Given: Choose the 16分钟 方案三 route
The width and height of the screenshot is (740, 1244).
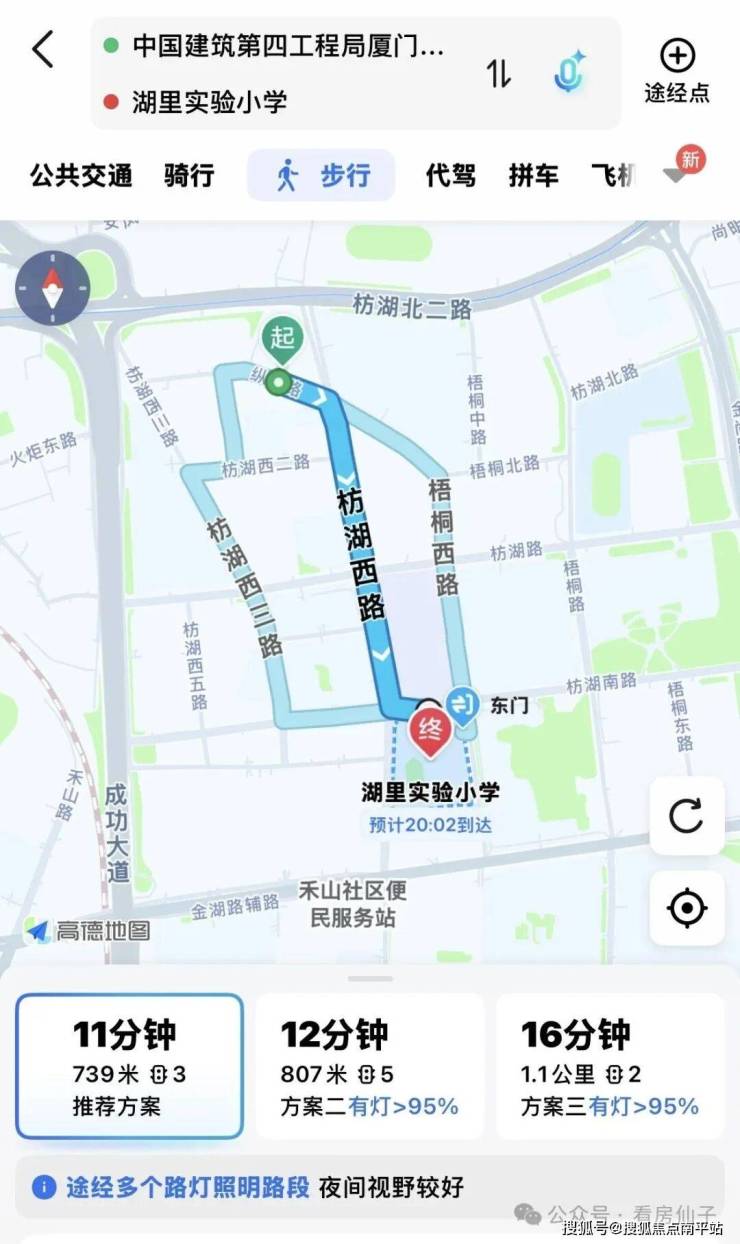Looking at the screenshot, I should point(610,1066).
